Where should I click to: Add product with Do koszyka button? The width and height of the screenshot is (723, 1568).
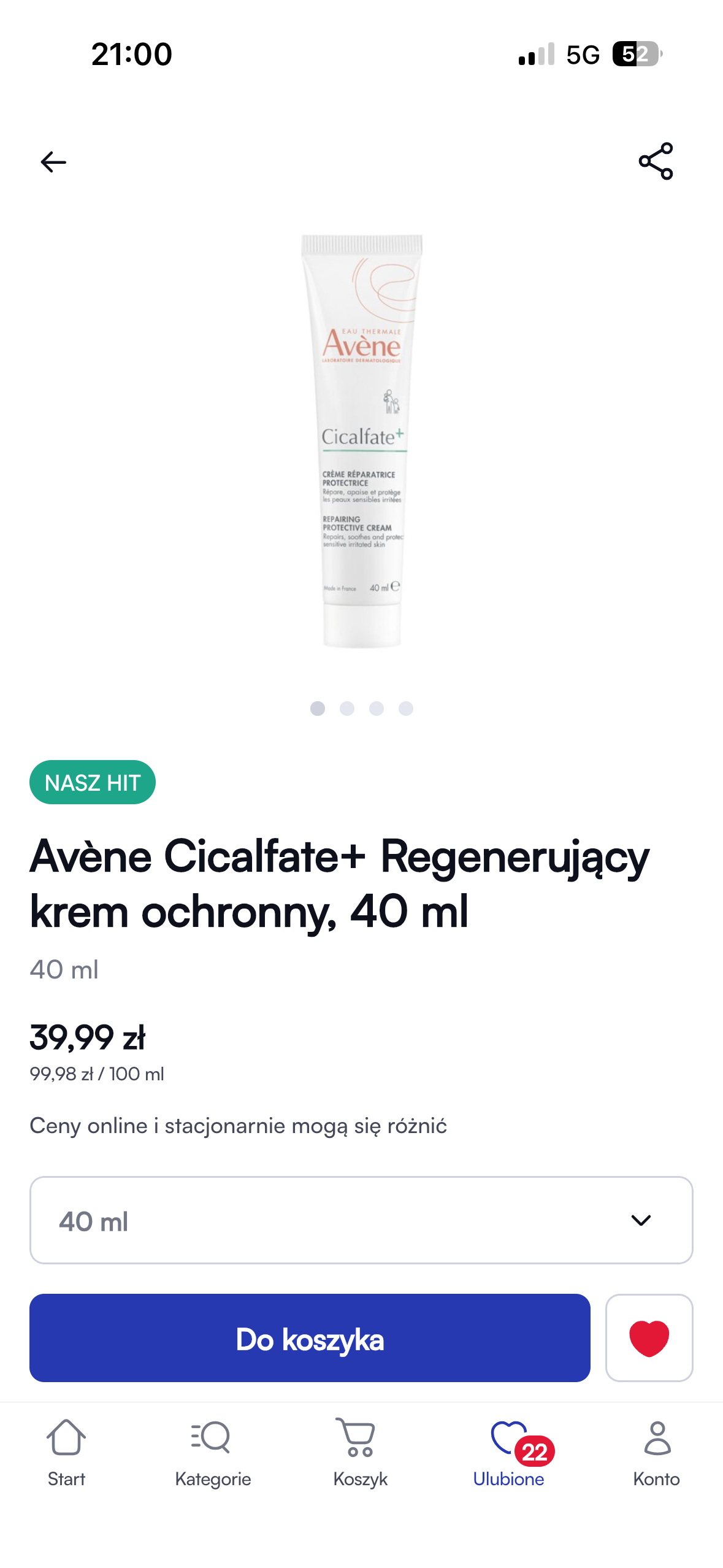click(310, 1338)
